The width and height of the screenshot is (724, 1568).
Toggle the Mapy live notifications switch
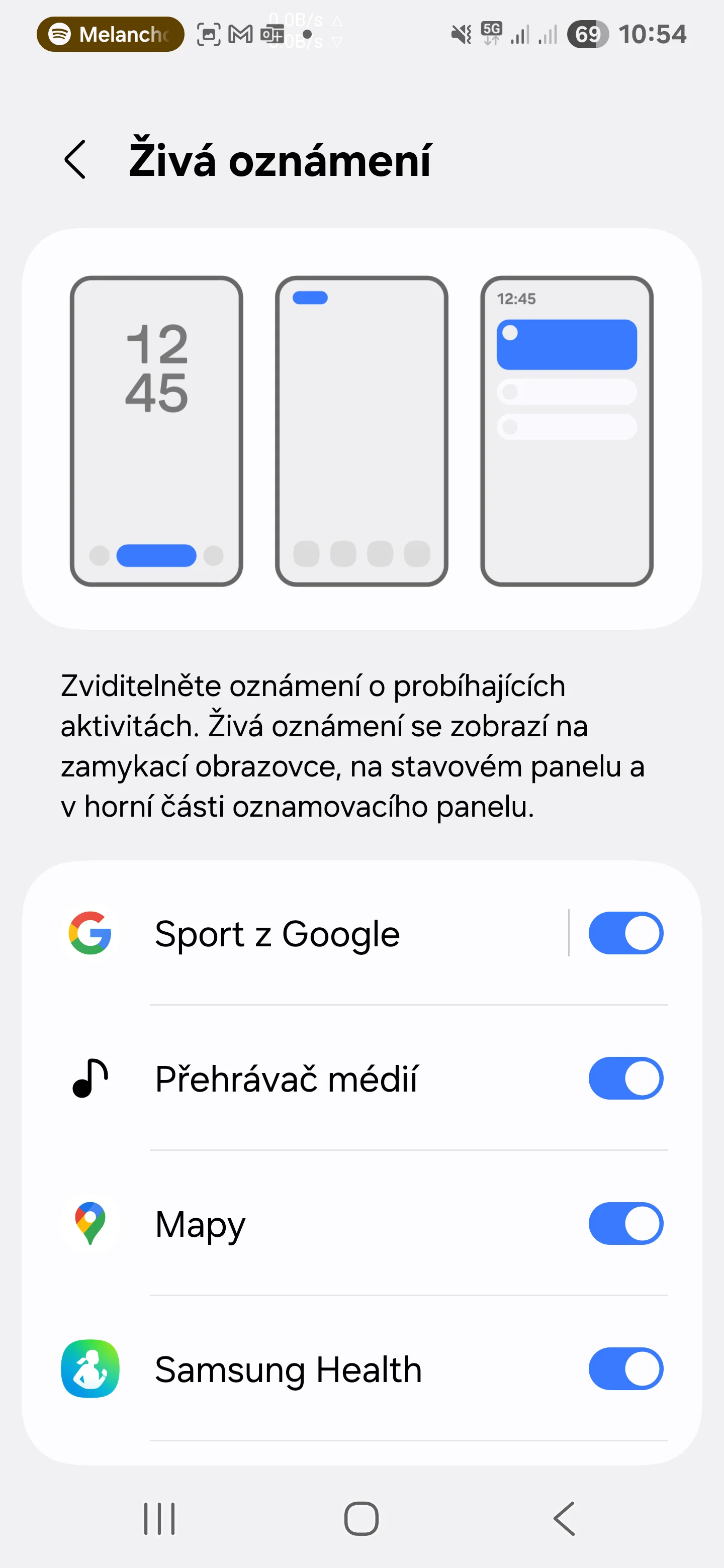[x=625, y=1224]
